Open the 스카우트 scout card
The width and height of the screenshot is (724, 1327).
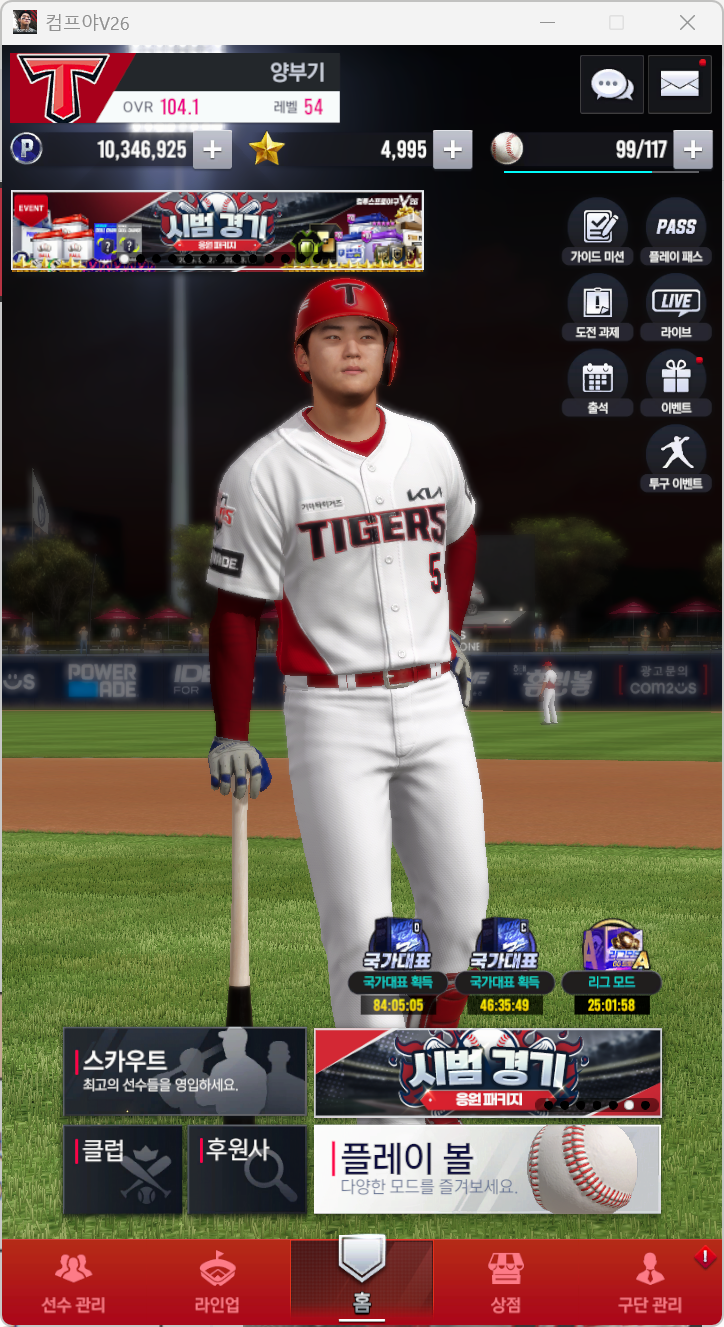click(184, 1071)
